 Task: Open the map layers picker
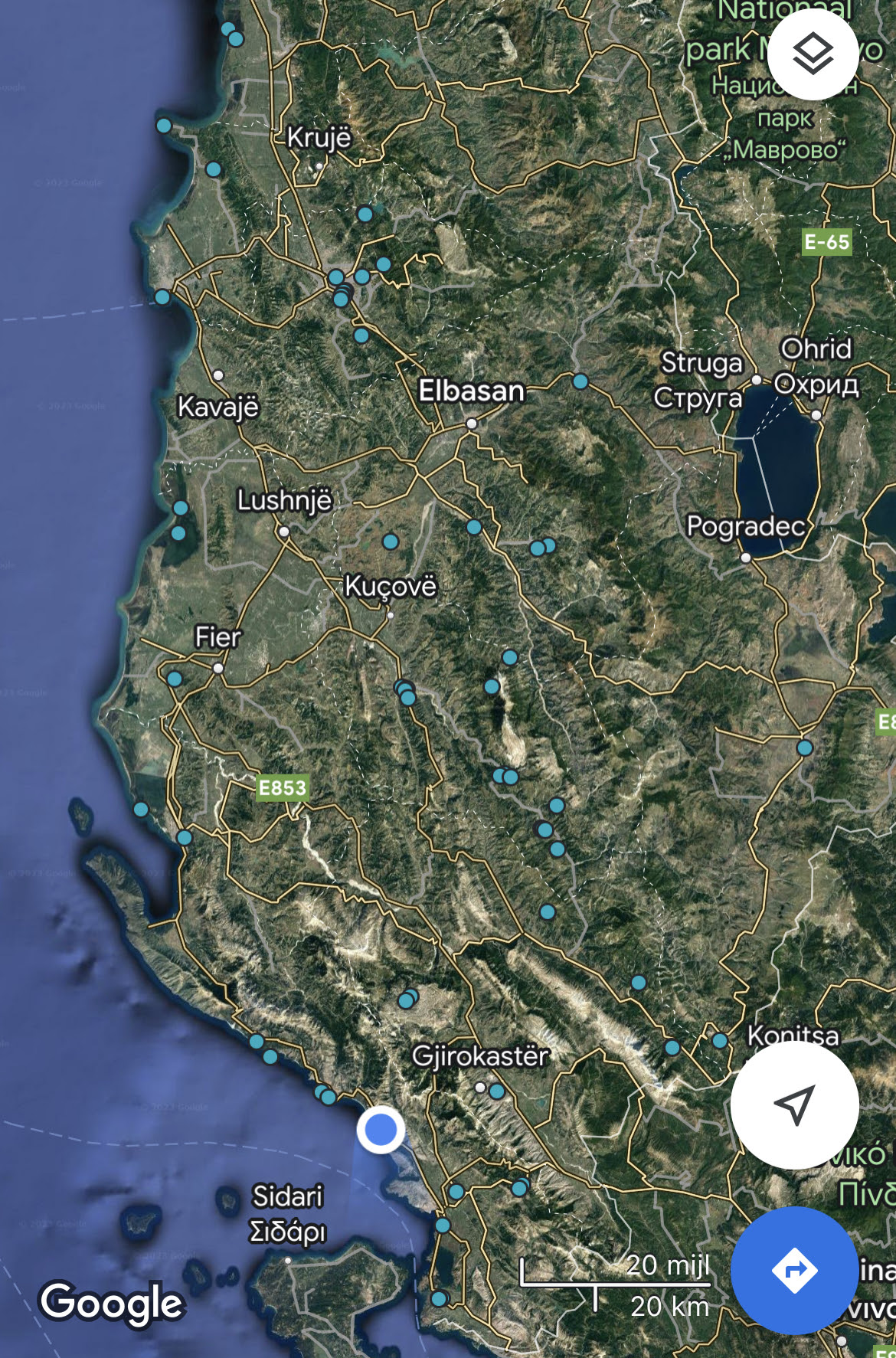(814, 52)
